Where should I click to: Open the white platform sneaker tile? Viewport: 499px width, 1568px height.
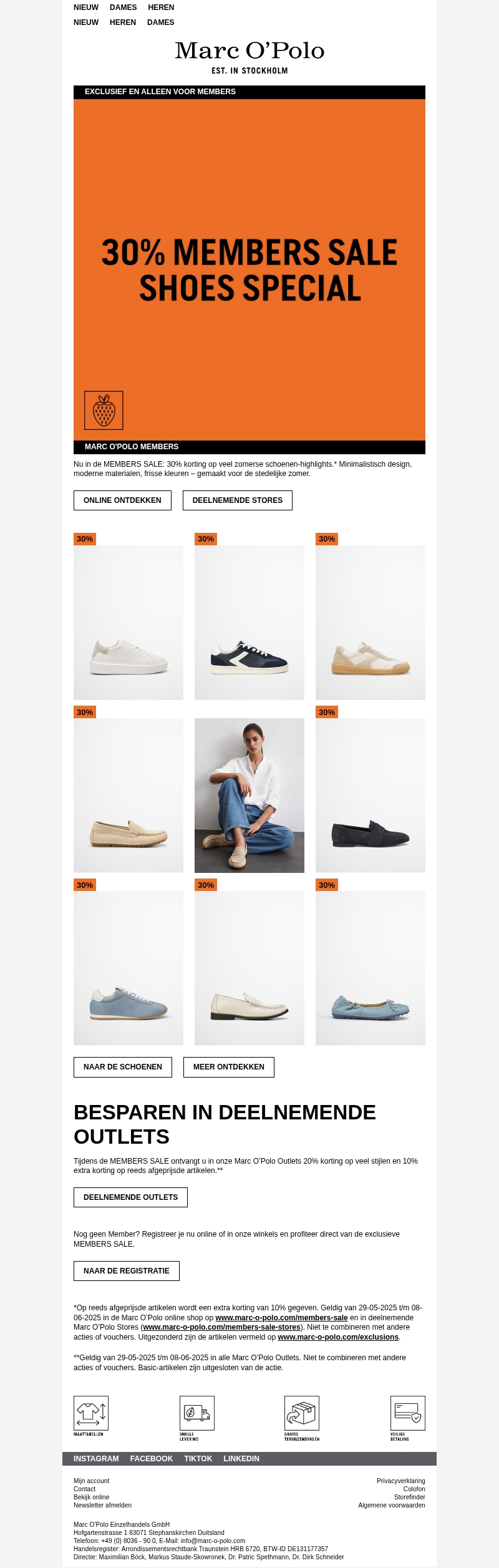pos(128,622)
